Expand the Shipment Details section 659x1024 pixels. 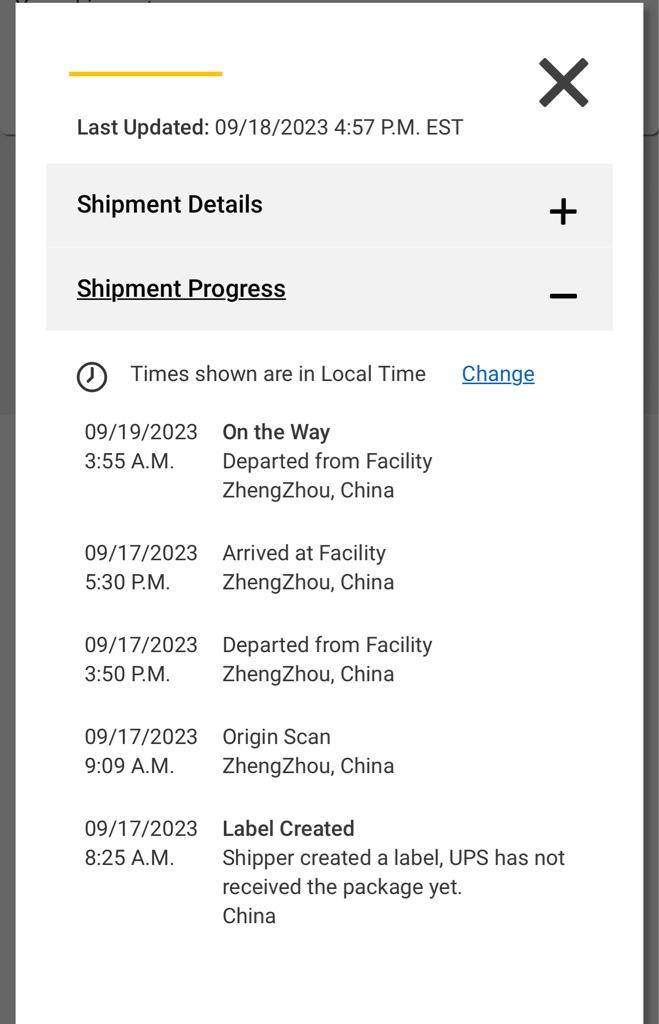pos(562,210)
